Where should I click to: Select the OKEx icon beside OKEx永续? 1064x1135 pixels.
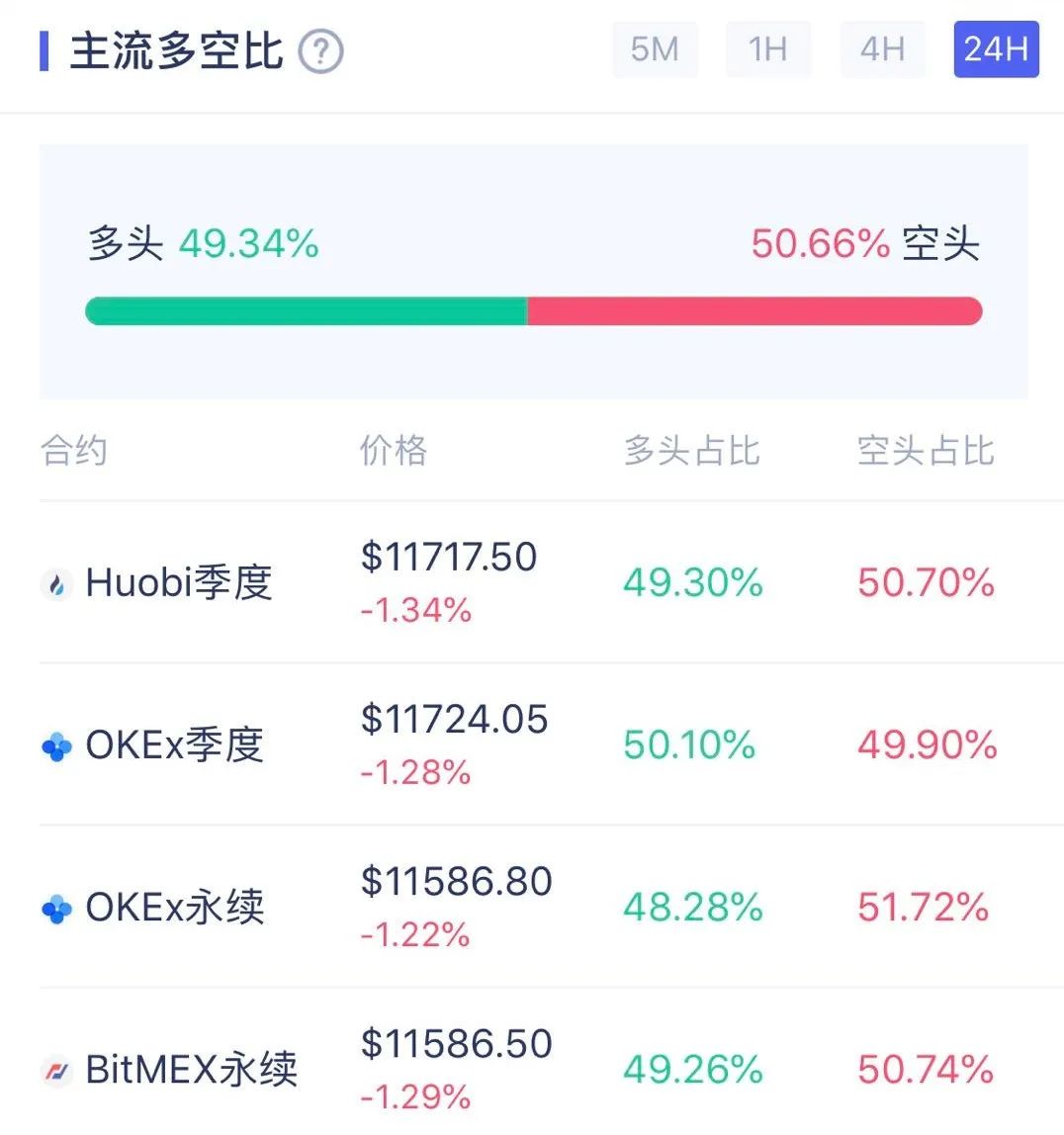56,909
